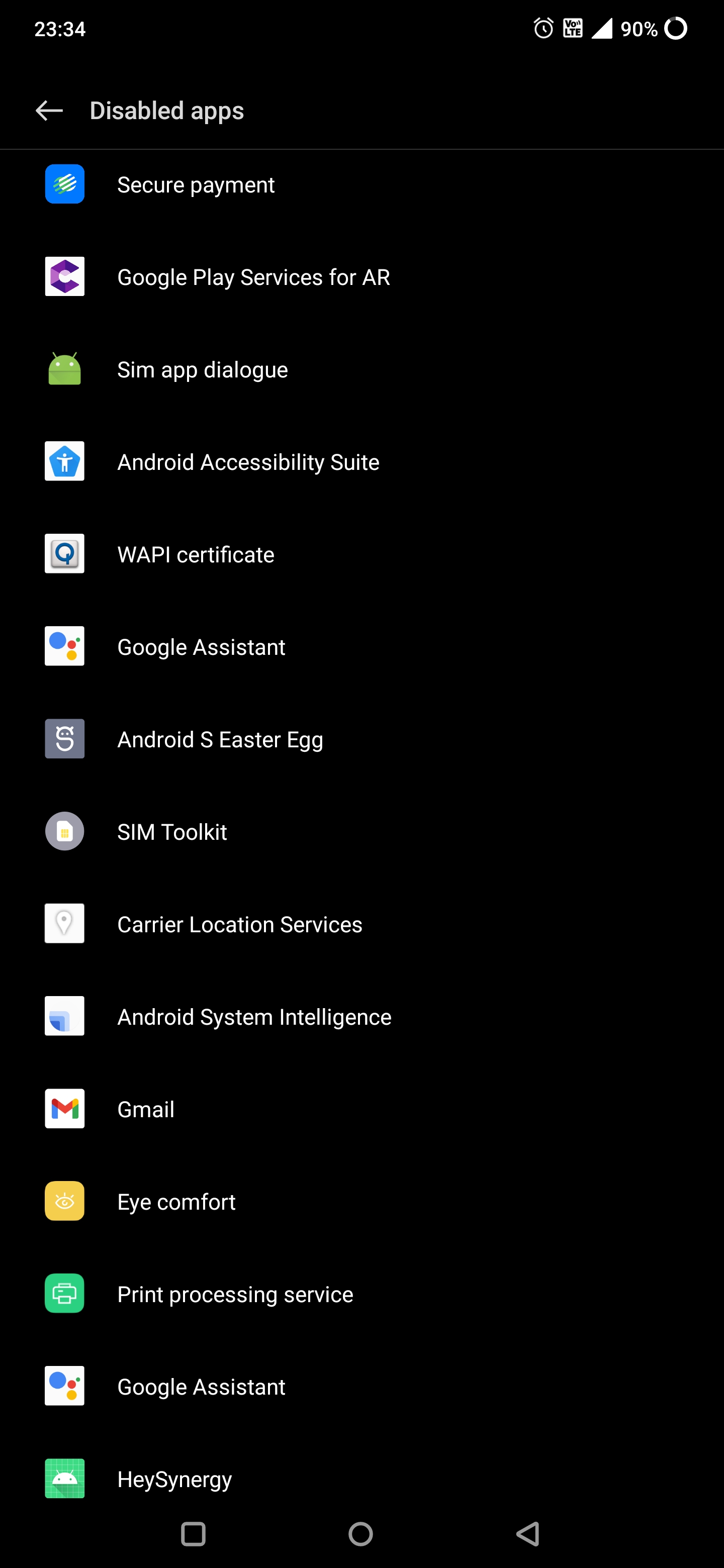
Task: Tap the Android S Easter Egg icon
Action: [64, 738]
